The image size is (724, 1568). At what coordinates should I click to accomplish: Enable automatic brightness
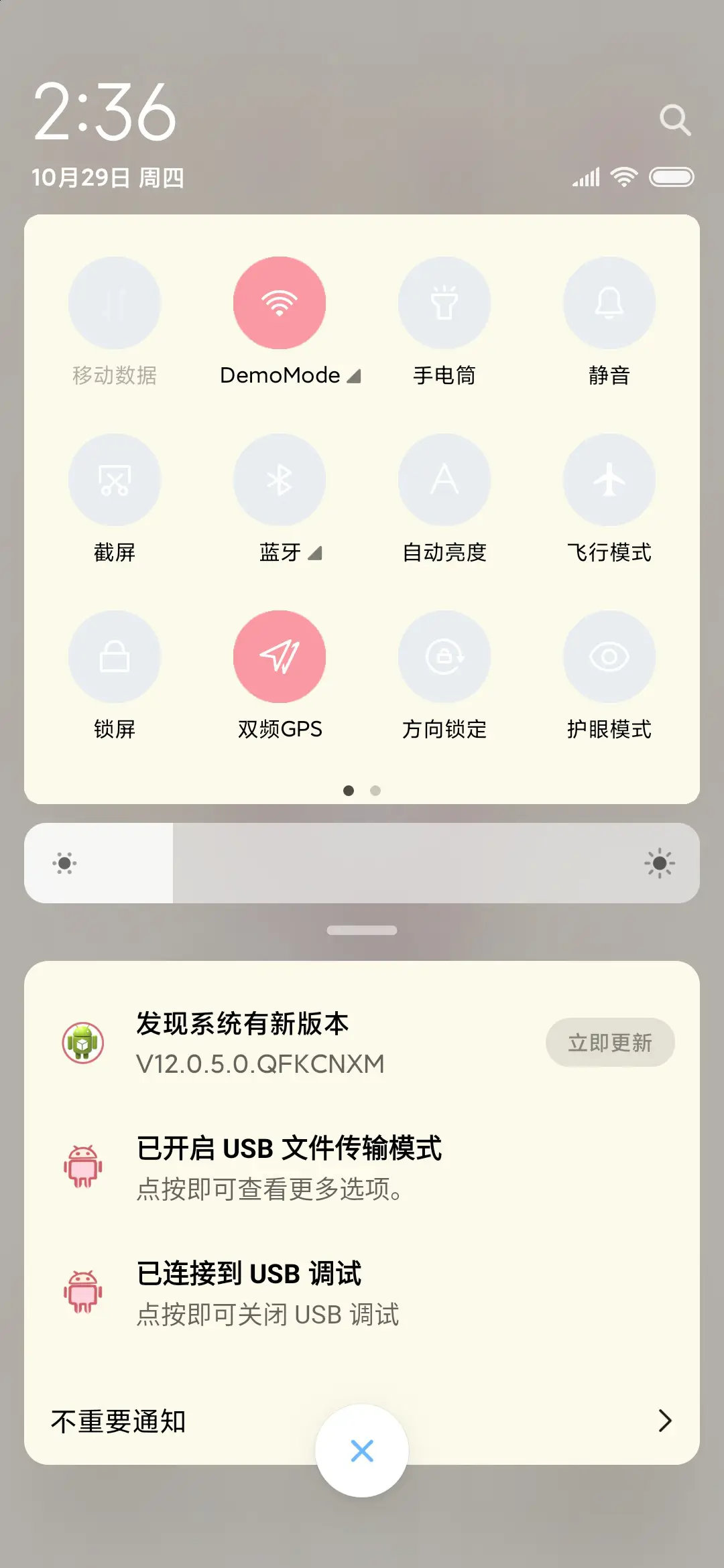coord(444,480)
